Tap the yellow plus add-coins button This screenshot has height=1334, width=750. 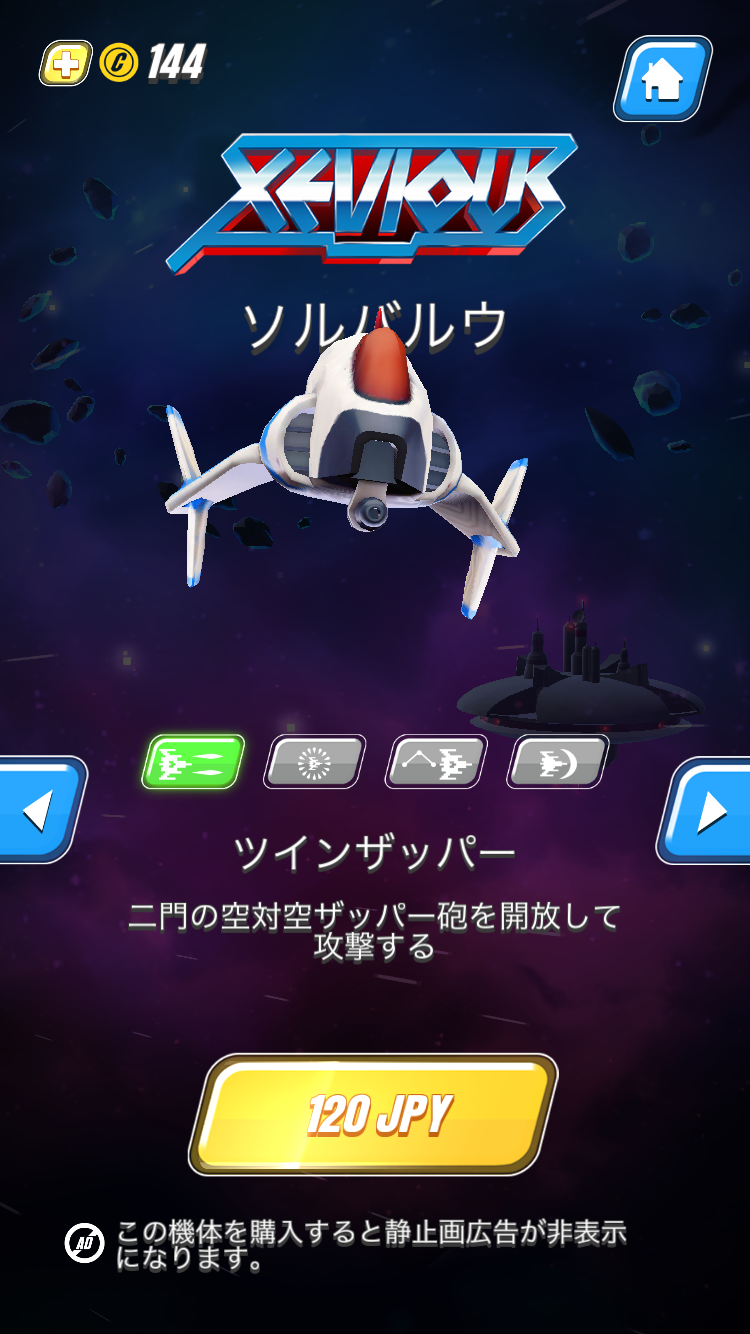pos(65,64)
